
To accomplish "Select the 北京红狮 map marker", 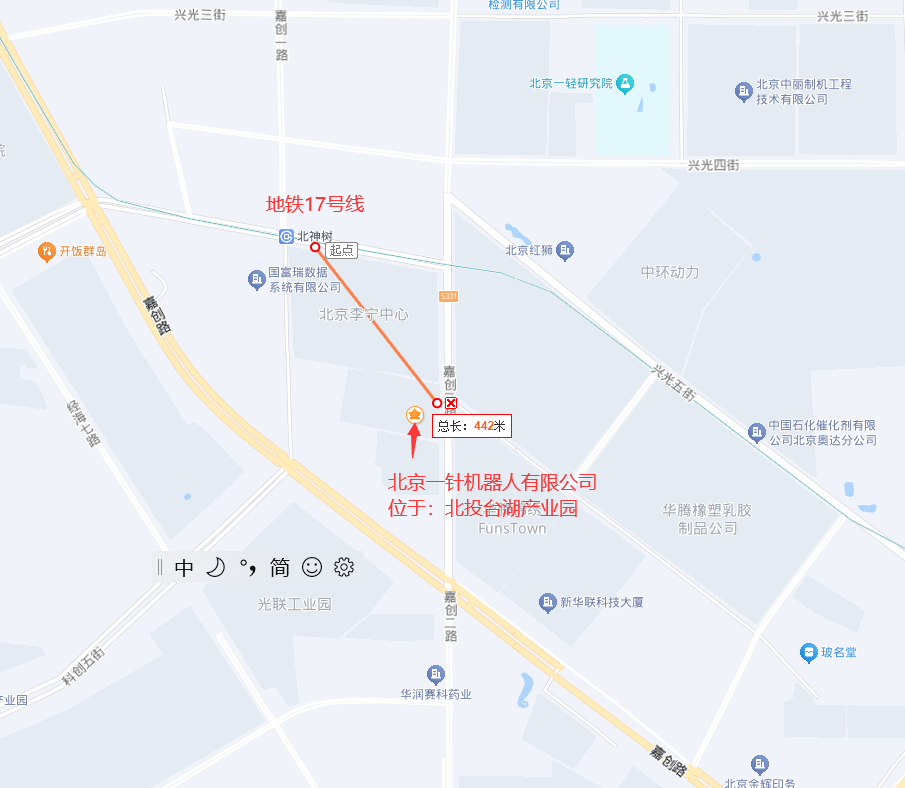I will click(565, 250).
